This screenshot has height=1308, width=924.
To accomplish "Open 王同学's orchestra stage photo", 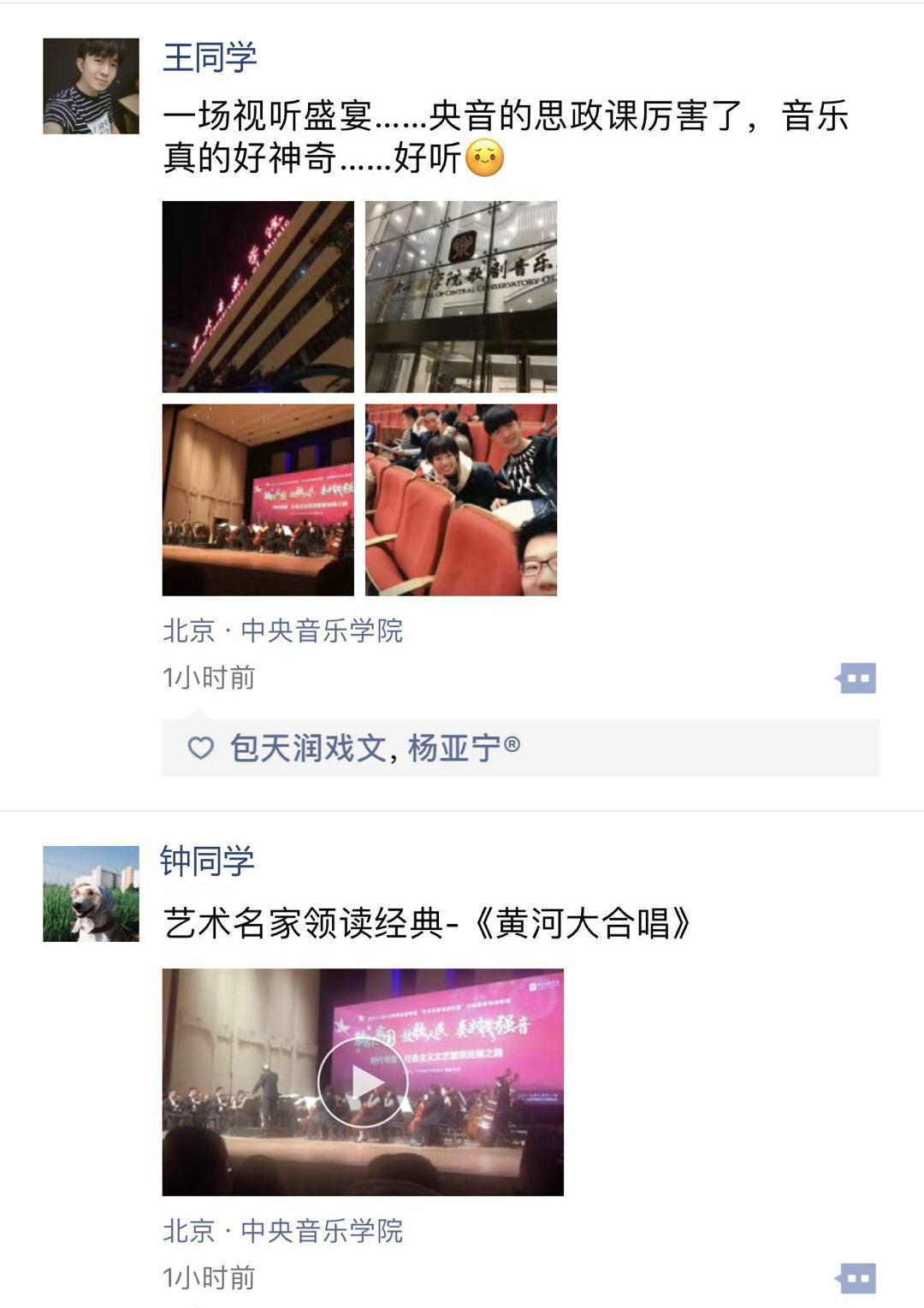I will tap(258, 500).
